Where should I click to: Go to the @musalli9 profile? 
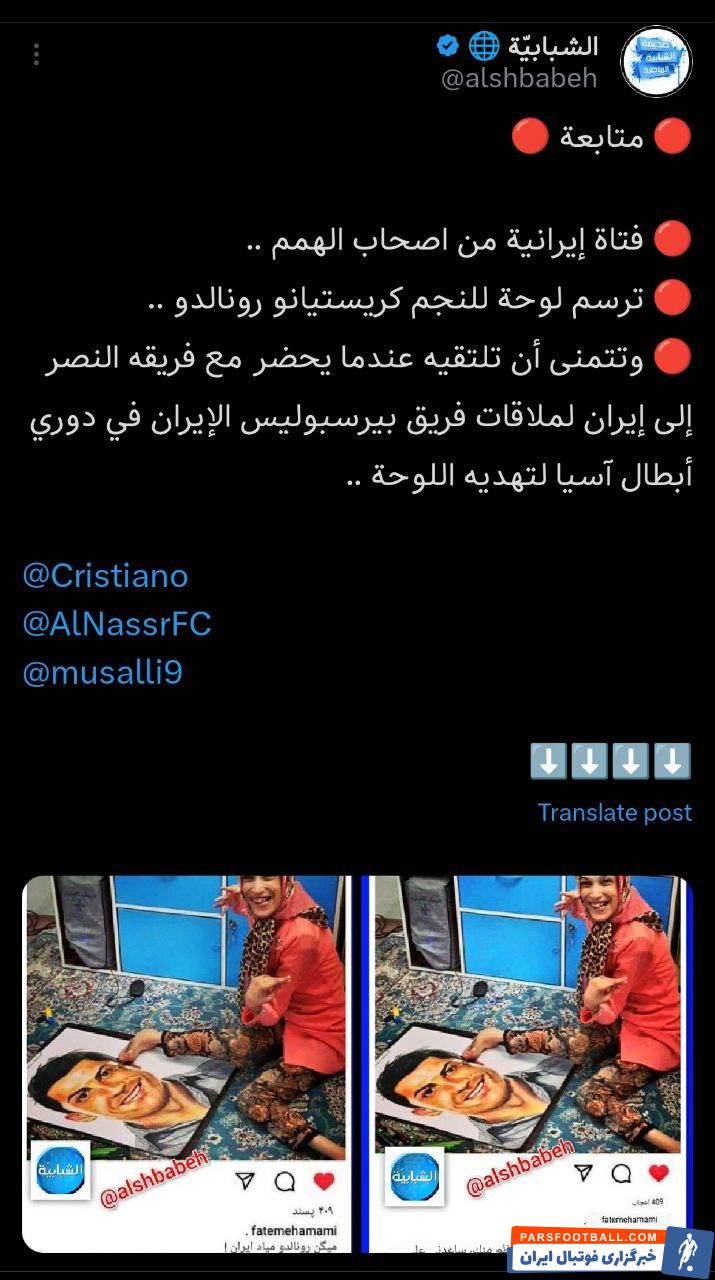pos(103,672)
